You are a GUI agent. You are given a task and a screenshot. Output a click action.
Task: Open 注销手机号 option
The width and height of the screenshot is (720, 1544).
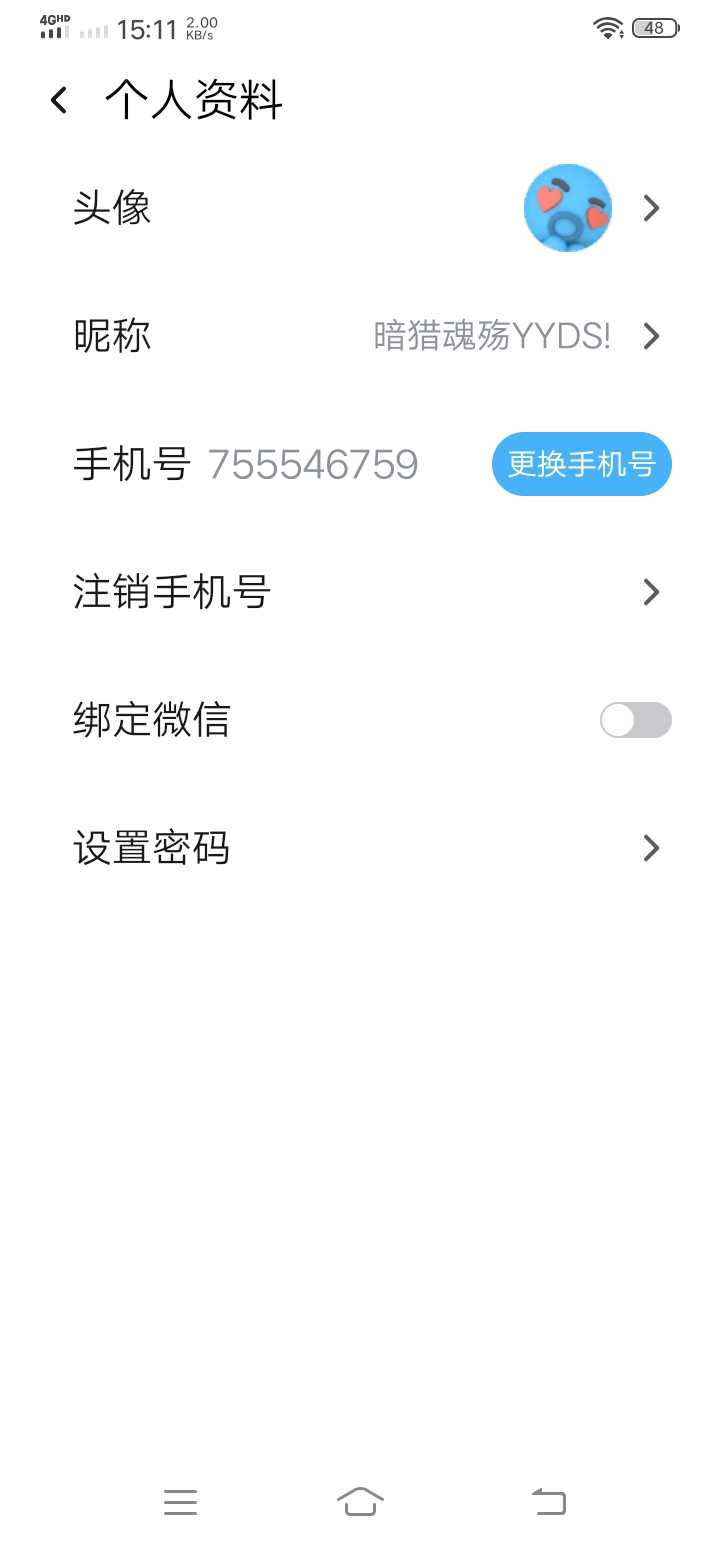point(360,592)
